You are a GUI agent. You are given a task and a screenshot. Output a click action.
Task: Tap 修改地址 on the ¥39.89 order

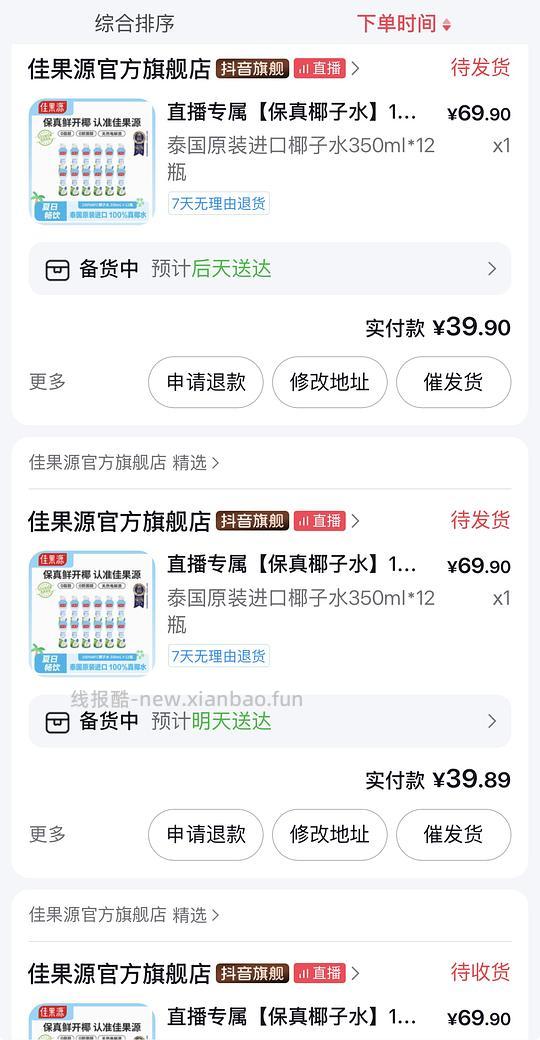330,834
